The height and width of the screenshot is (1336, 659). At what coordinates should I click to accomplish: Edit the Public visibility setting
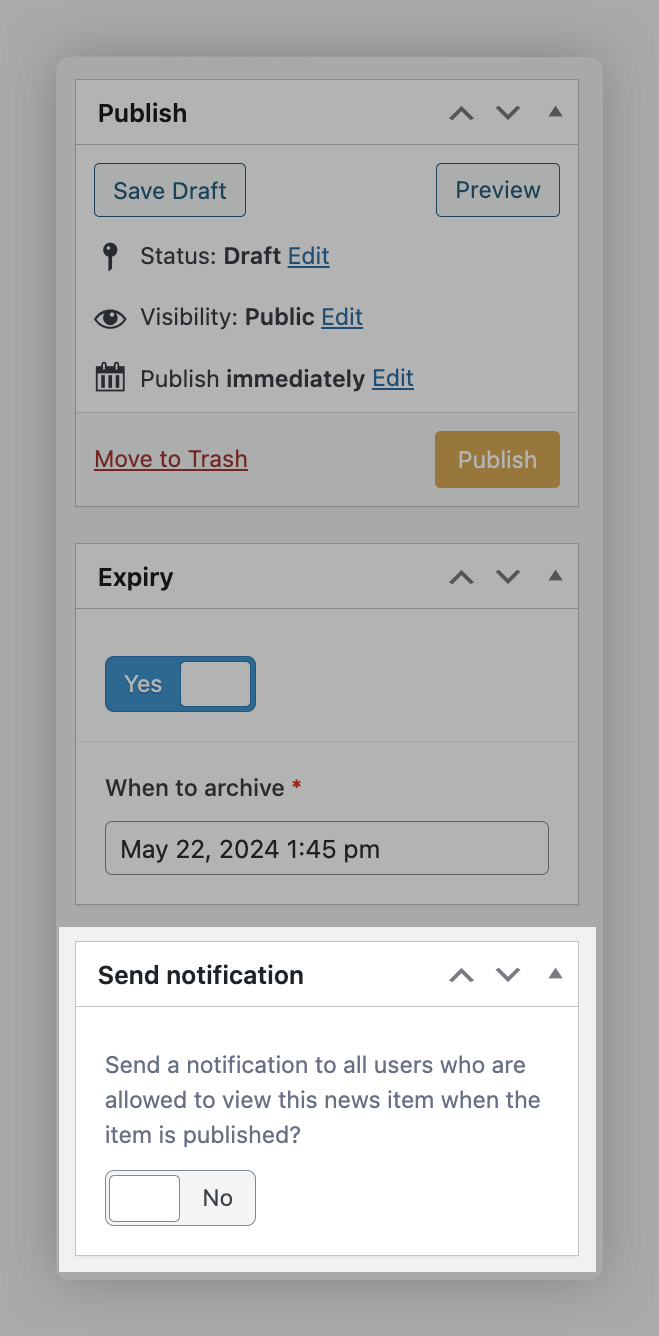[x=341, y=317]
